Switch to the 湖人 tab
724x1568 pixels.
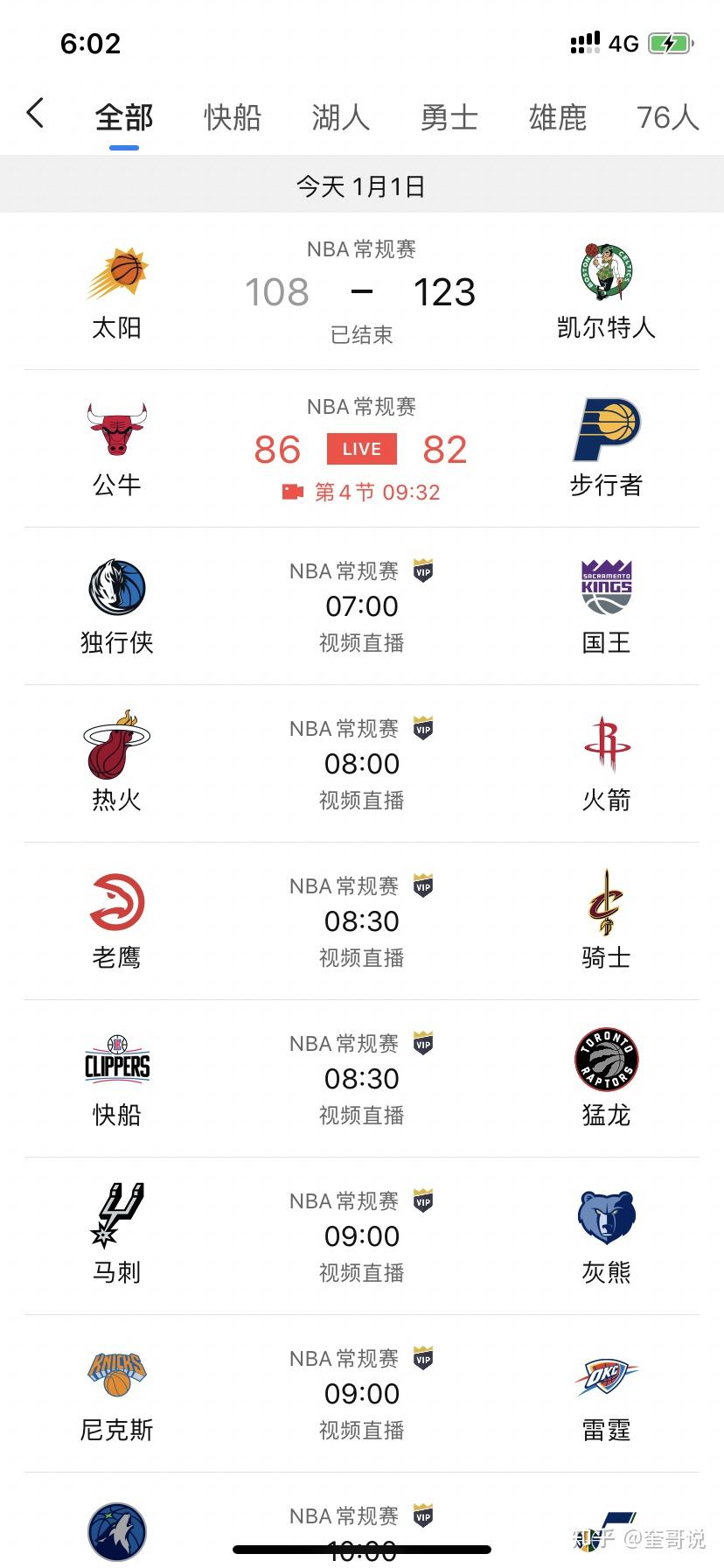(x=340, y=116)
